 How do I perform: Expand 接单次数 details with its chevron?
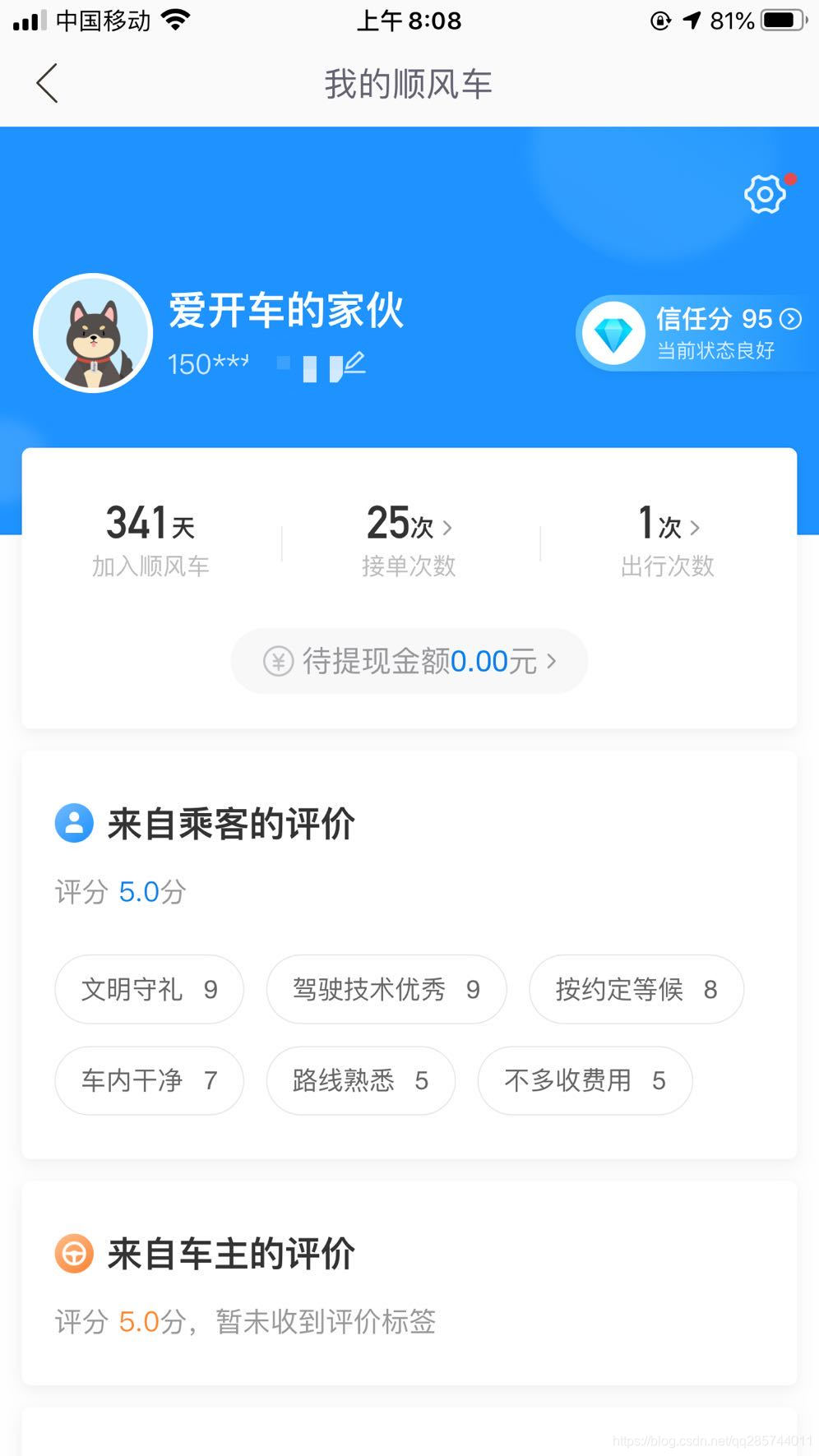pyautogui.click(x=448, y=527)
